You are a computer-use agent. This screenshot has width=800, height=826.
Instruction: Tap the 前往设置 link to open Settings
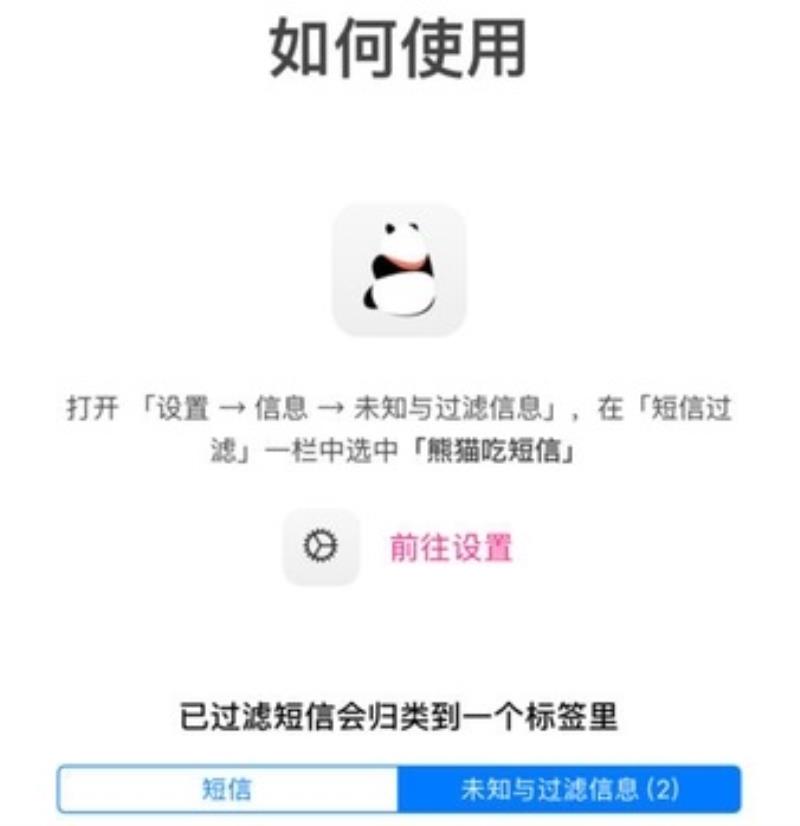450,547
